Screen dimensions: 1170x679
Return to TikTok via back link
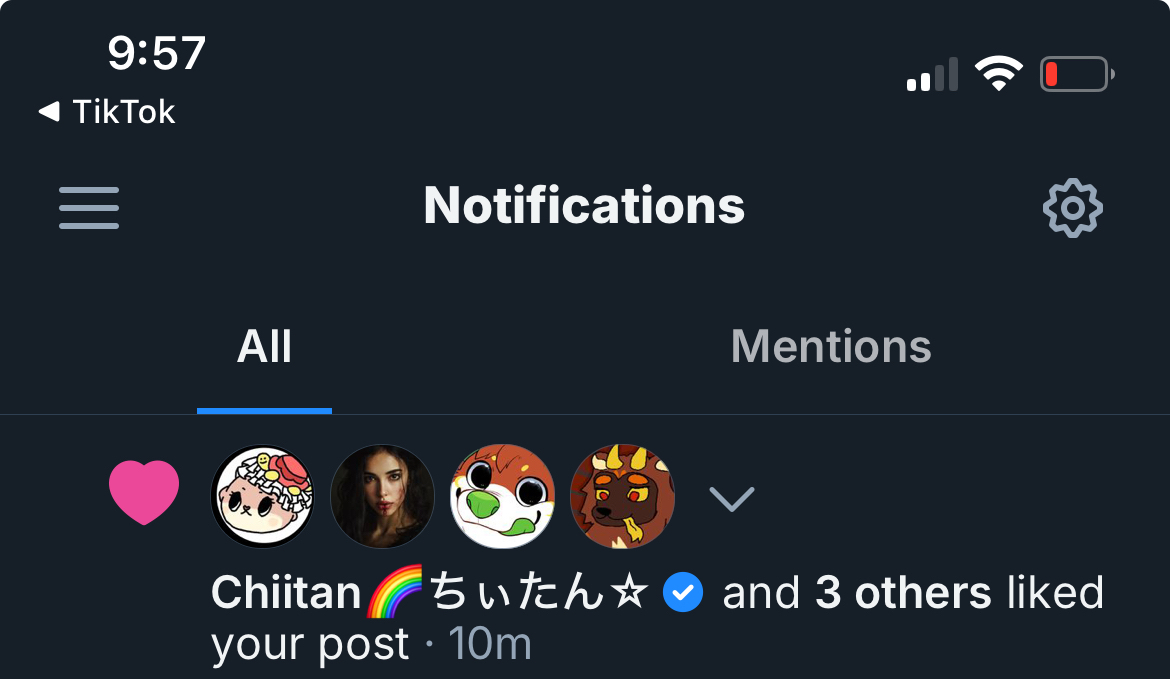click(108, 112)
